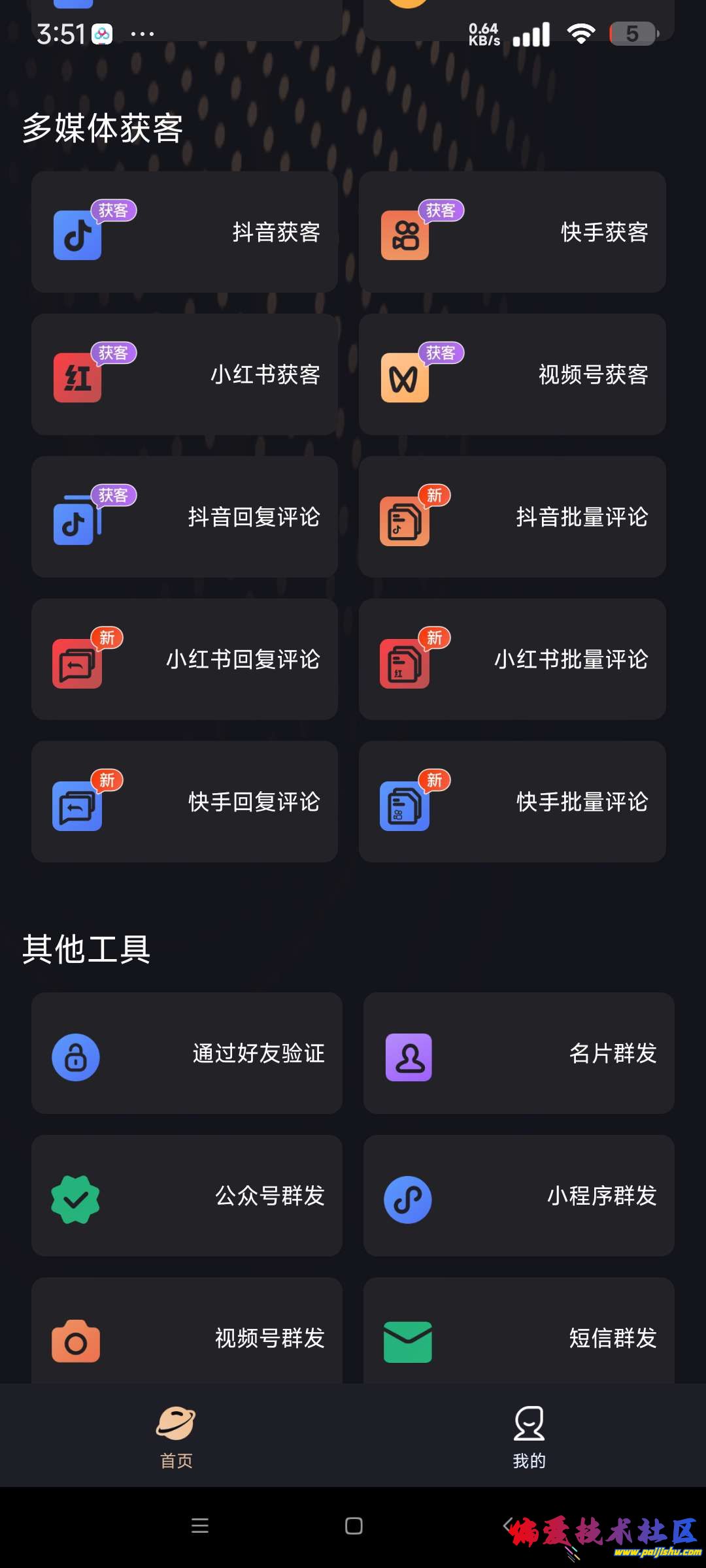This screenshot has width=706, height=1568.
Task: Tap the 抖音批量评论 card
Action: coord(512,517)
